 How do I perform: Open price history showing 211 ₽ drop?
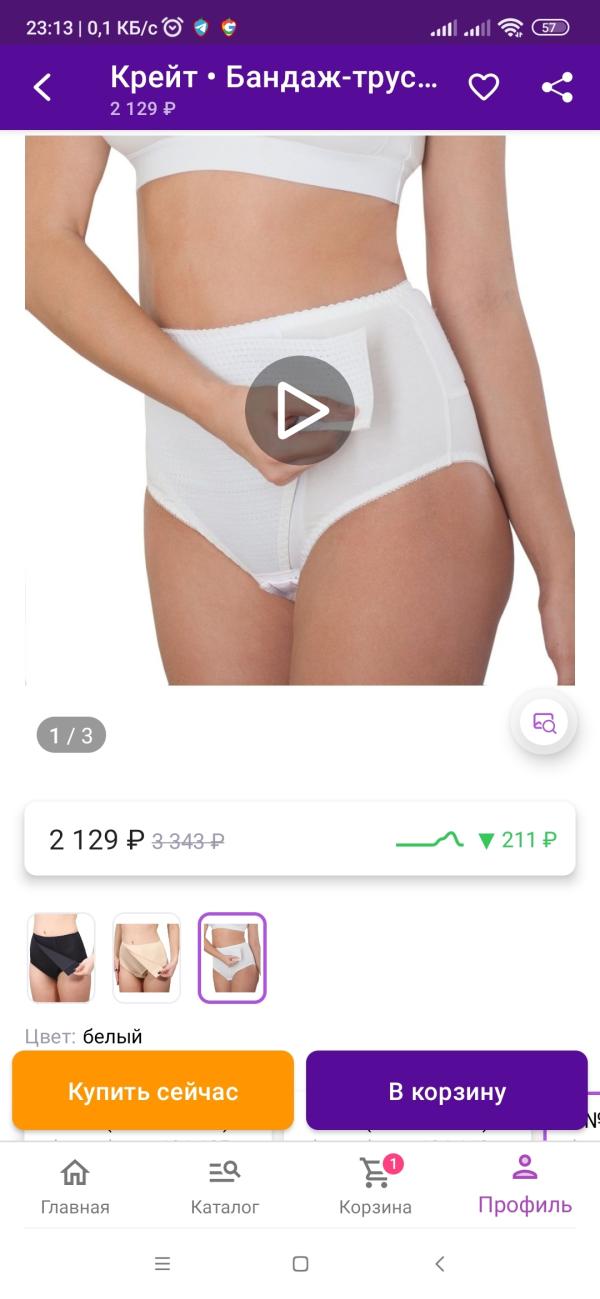tap(477, 840)
